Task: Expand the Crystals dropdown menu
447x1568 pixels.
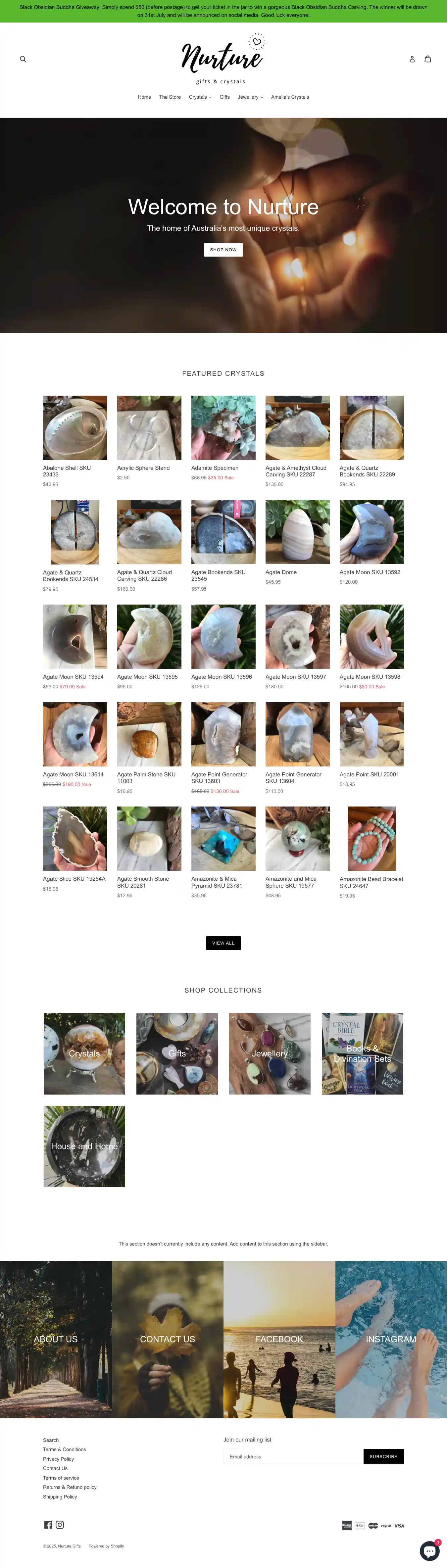Action: (200, 97)
